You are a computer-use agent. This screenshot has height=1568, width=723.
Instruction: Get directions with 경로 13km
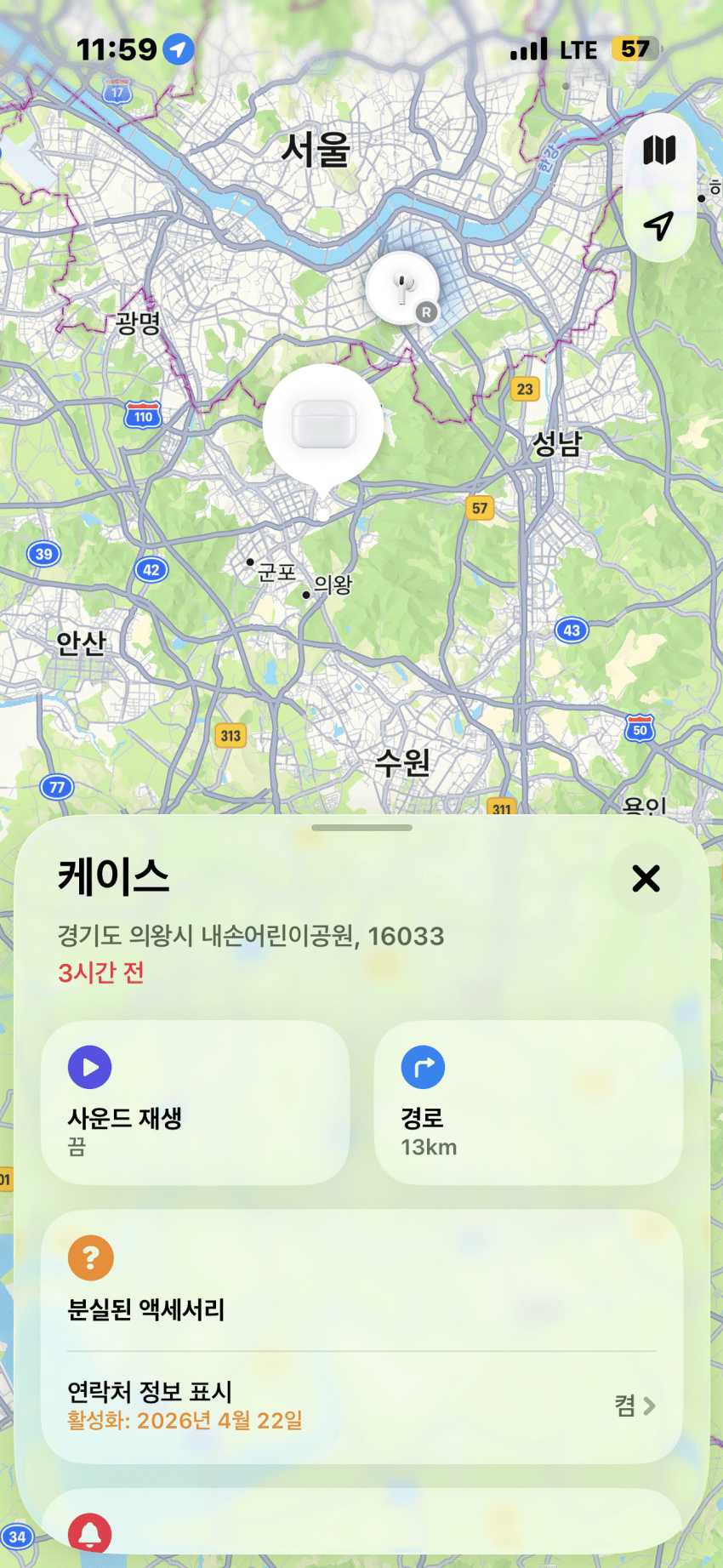(x=528, y=1102)
